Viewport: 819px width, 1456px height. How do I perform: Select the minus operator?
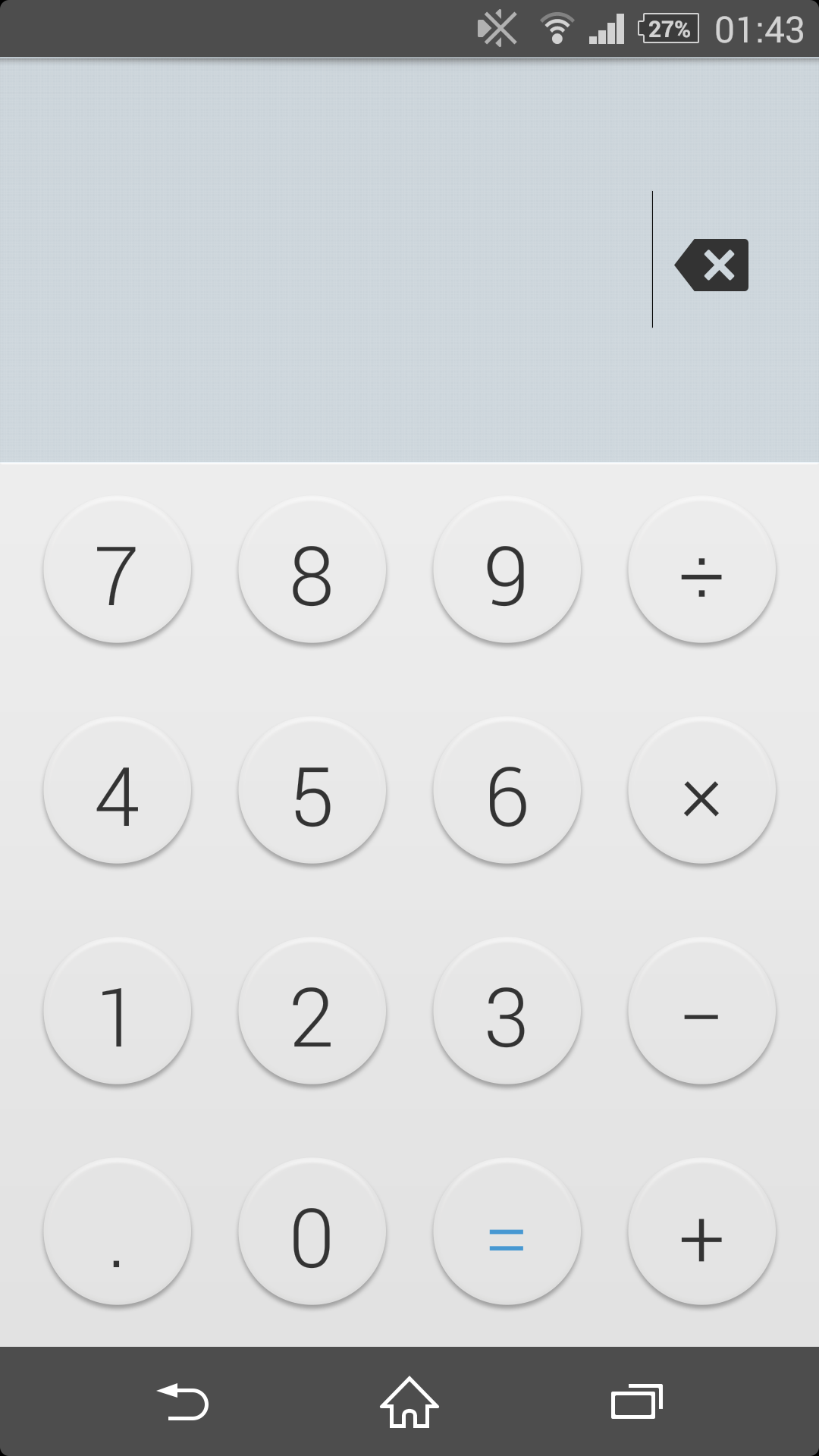(701, 1012)
